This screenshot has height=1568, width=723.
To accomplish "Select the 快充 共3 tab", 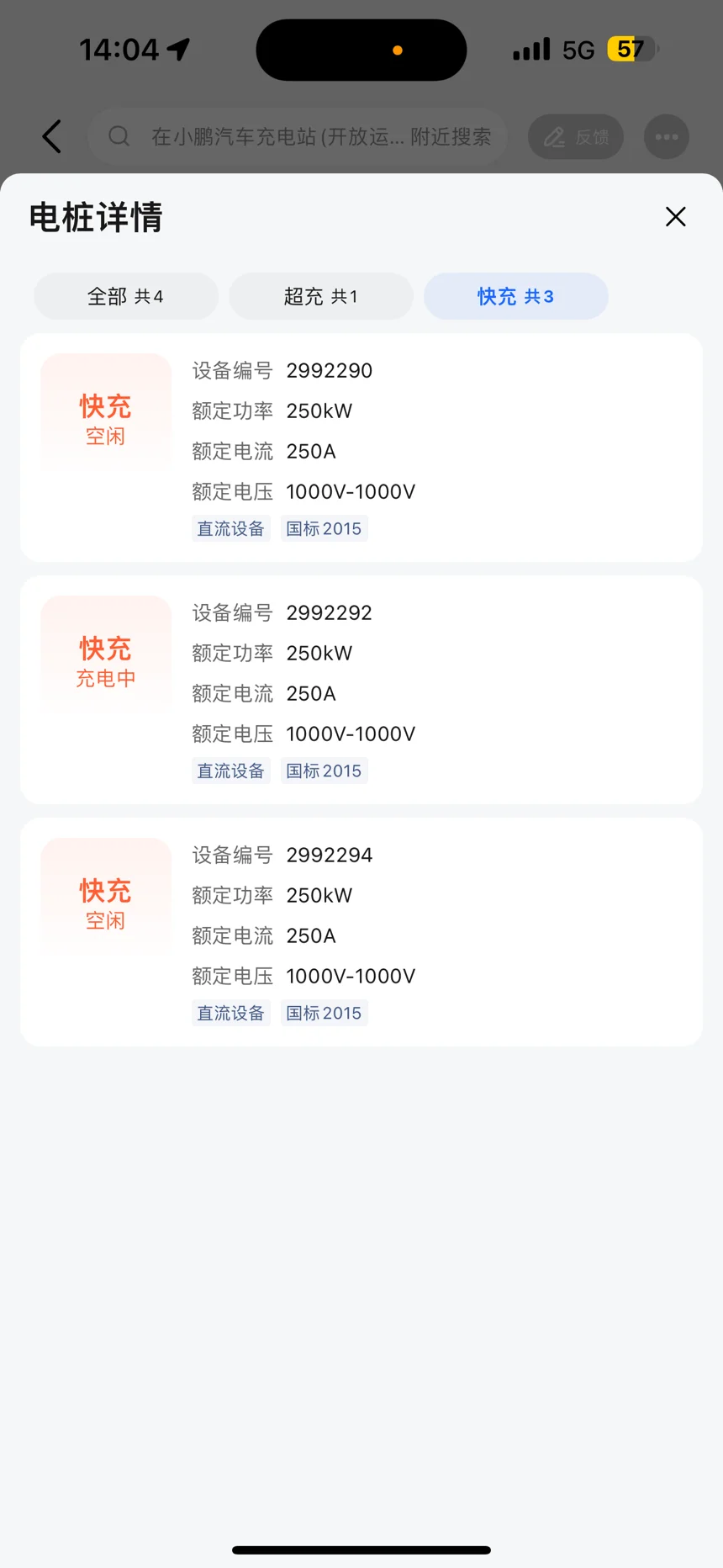I will point(515,296).
